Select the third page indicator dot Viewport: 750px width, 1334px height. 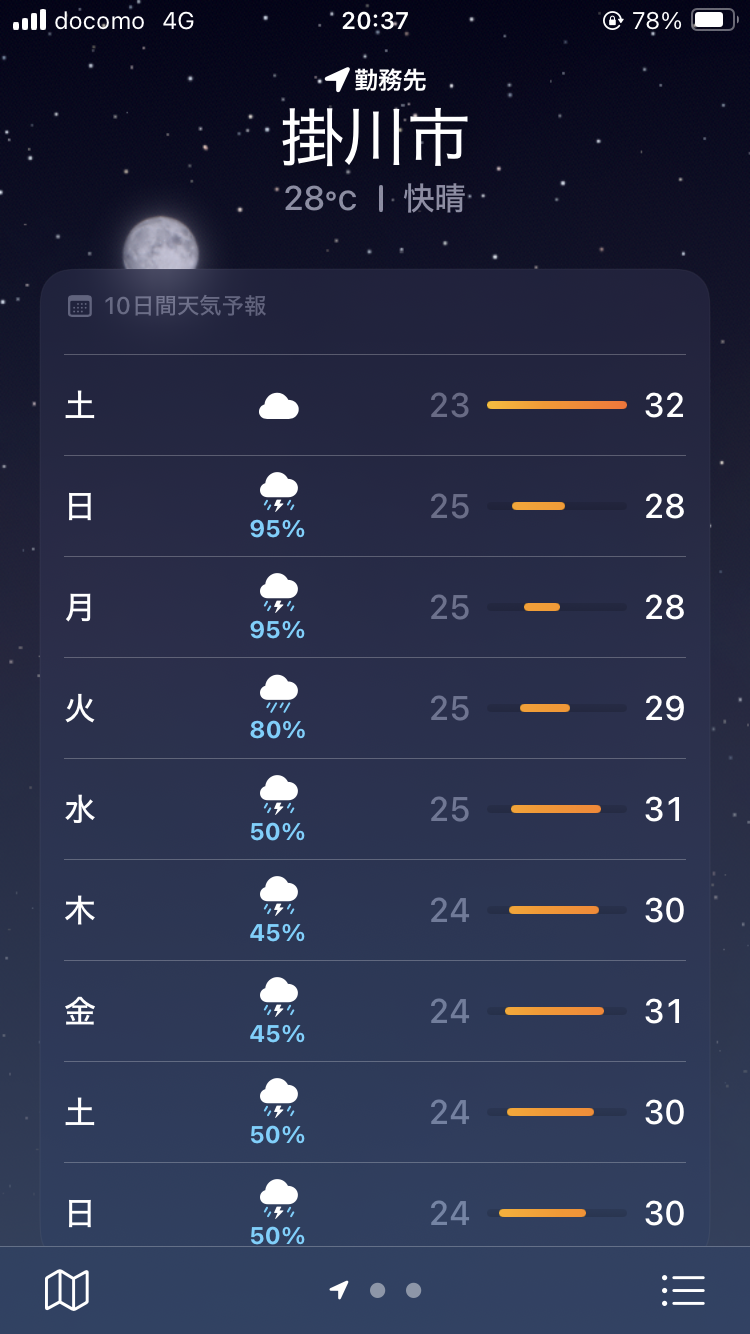[414, 1290]
